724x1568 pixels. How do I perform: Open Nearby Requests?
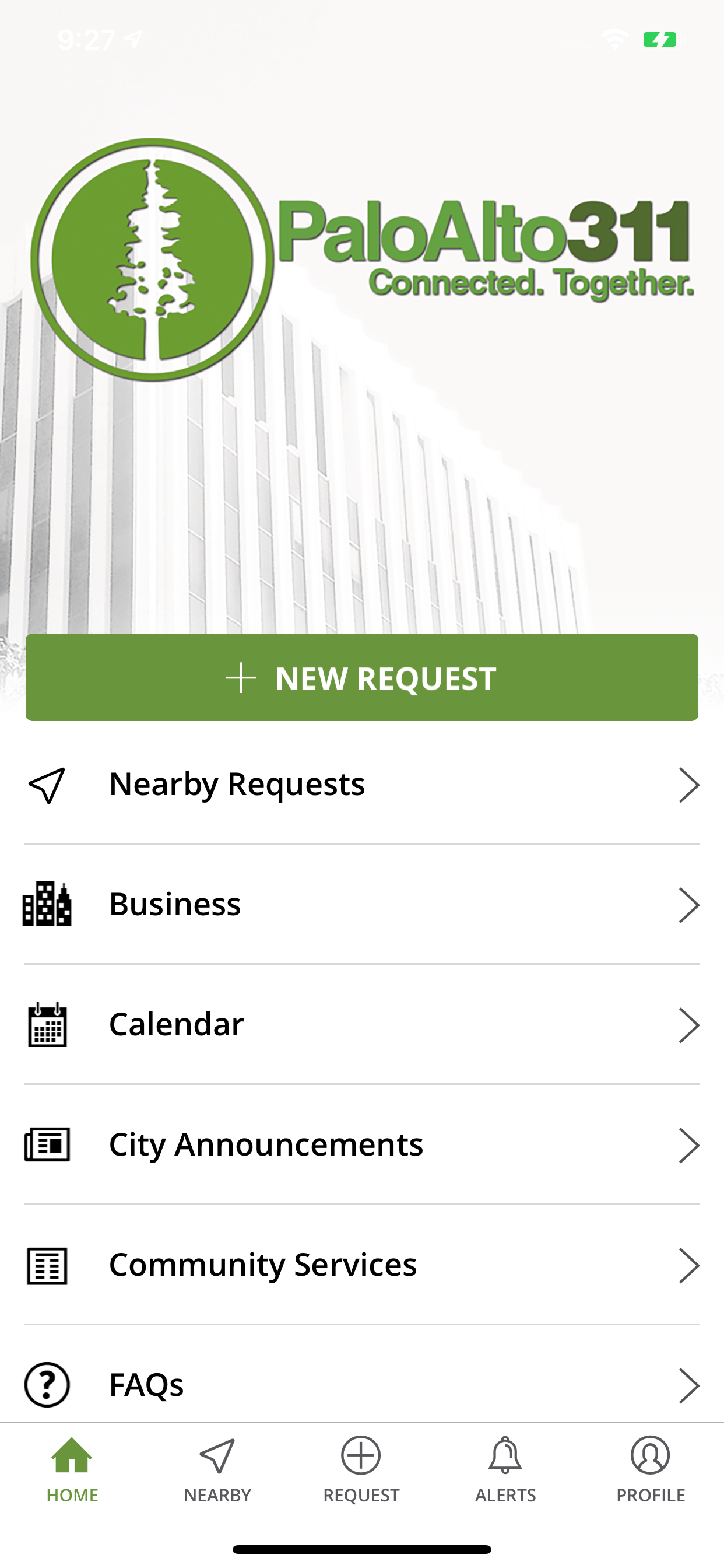[x=362, y=784]
